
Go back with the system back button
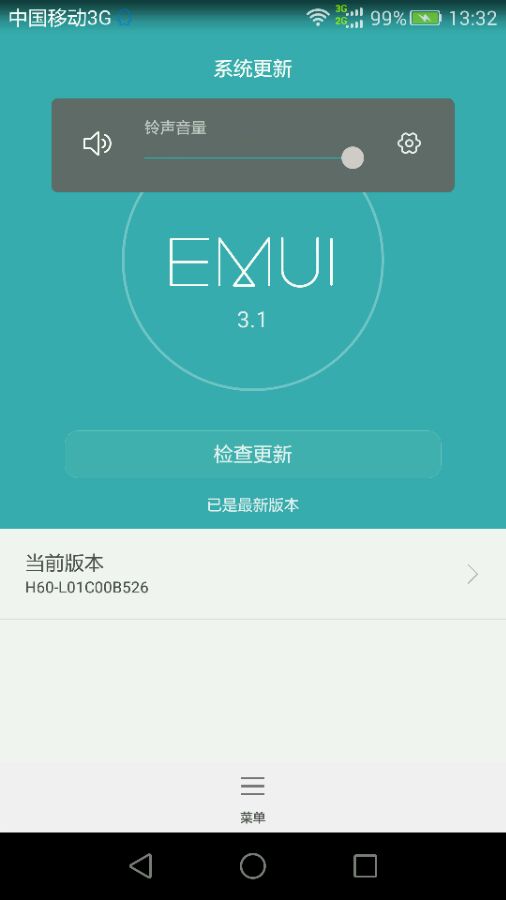click(141, 866)
